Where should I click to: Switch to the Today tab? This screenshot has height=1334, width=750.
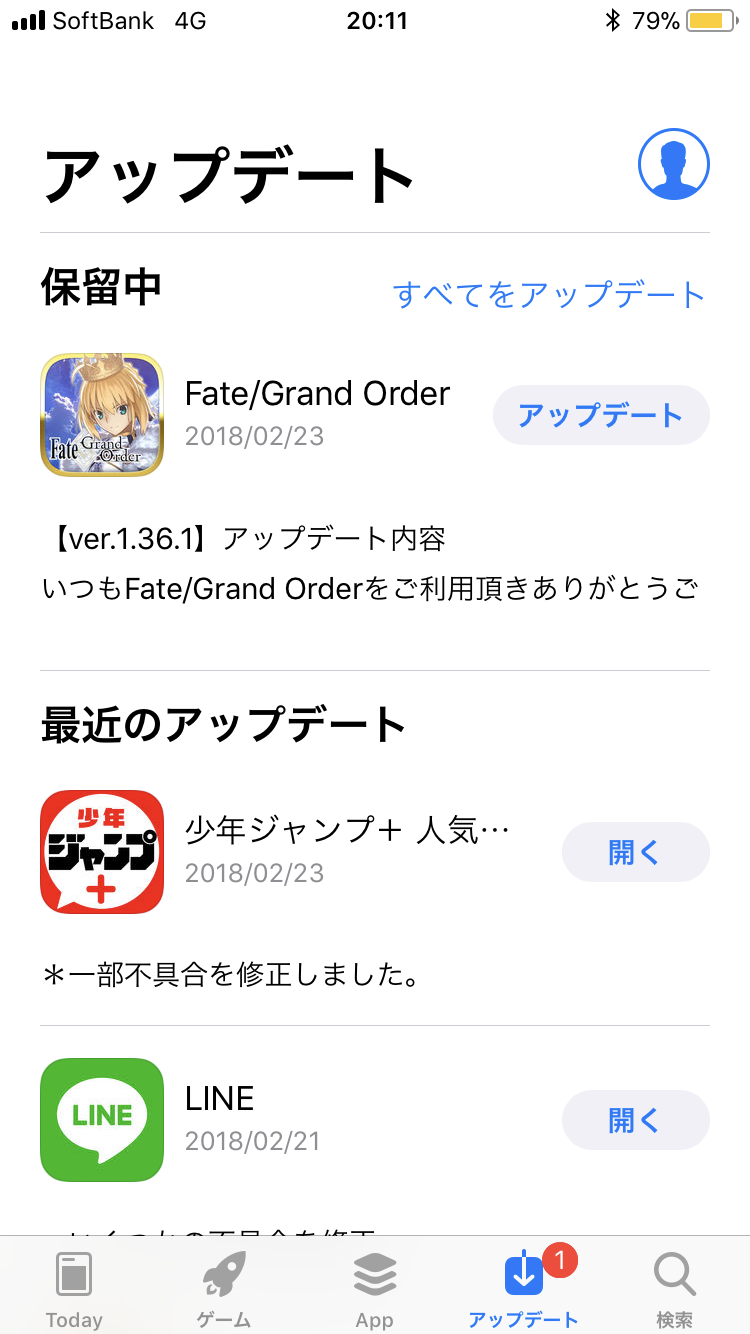point(74,1288)
